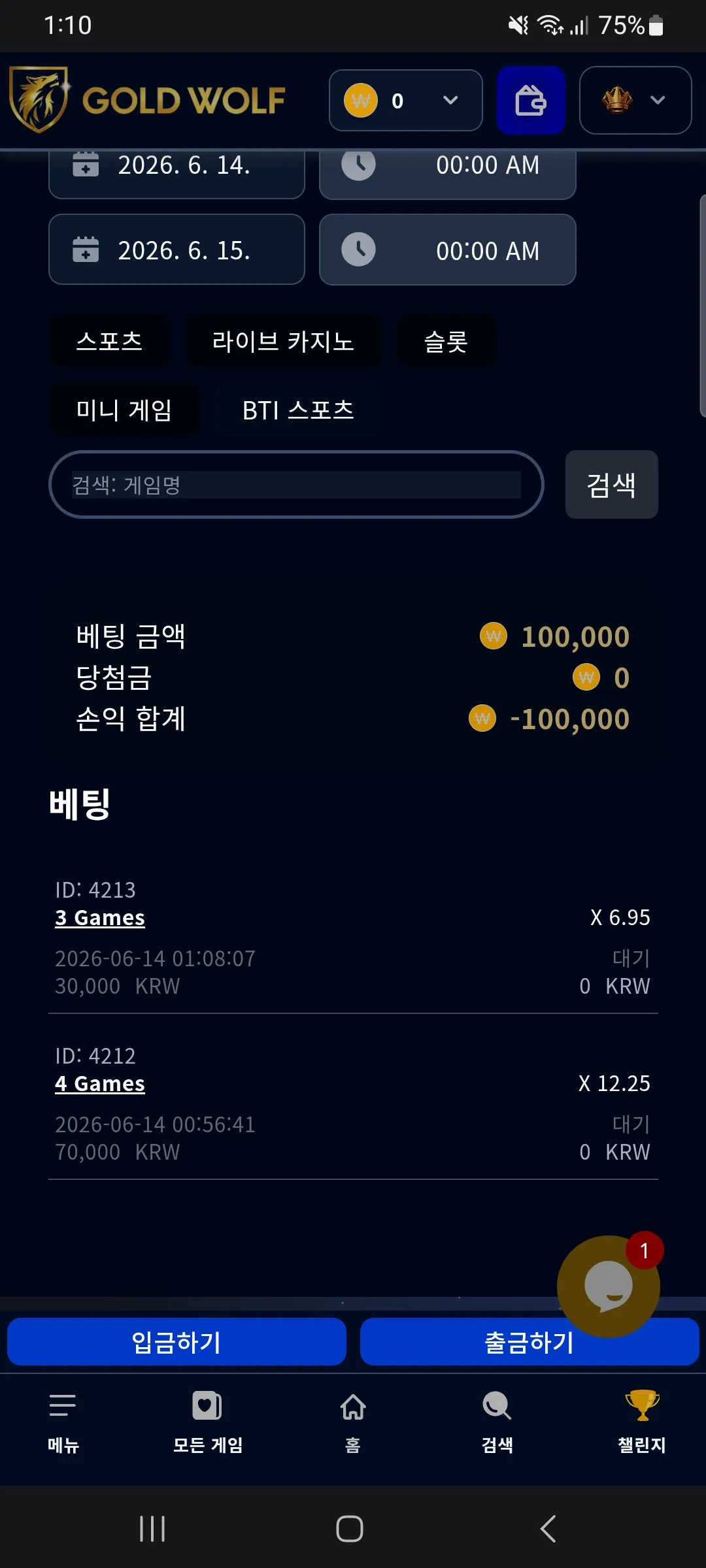706x1568 pixels.
Task: Expand the won balance dropdown
Action: [406, 101]
